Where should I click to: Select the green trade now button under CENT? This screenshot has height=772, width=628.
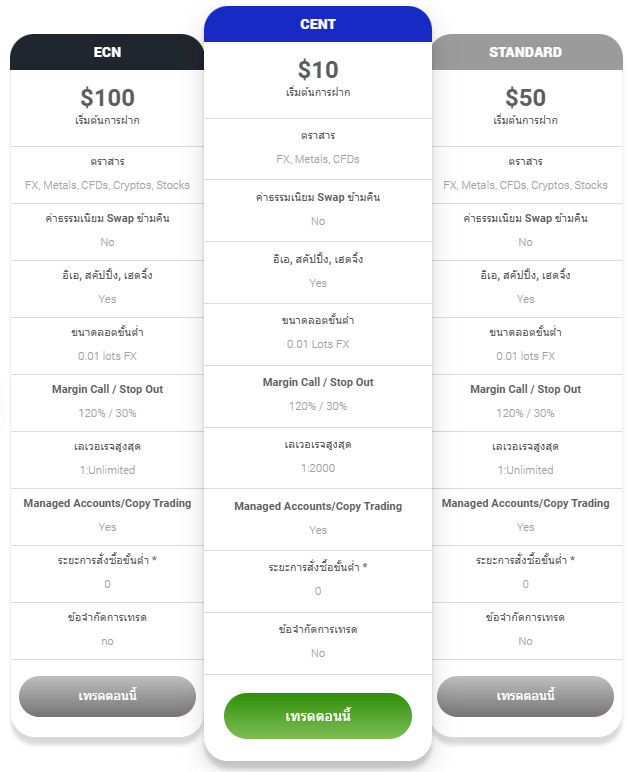pos(317,716)
